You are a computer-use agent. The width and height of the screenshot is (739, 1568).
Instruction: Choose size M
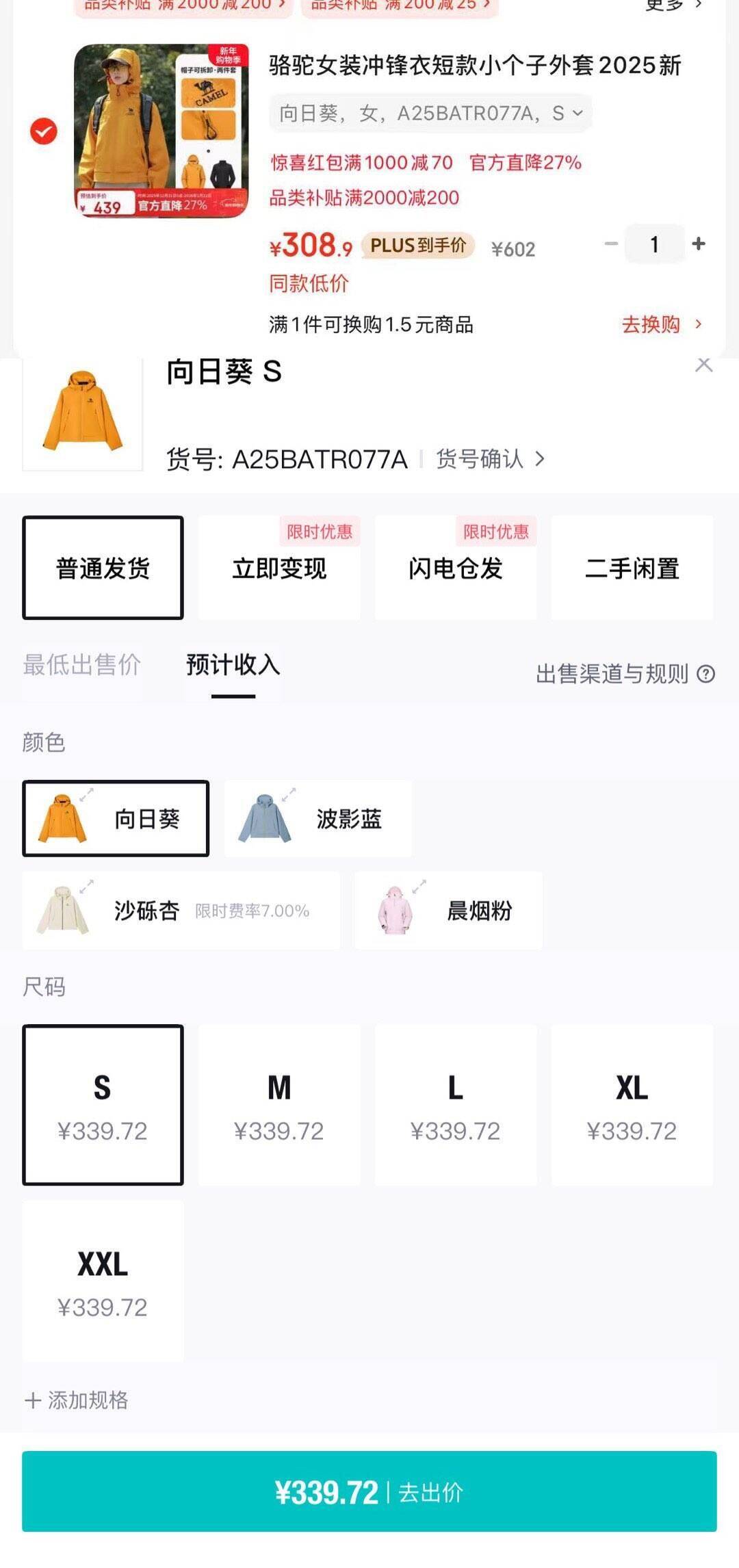click(x=279, y=1105)
